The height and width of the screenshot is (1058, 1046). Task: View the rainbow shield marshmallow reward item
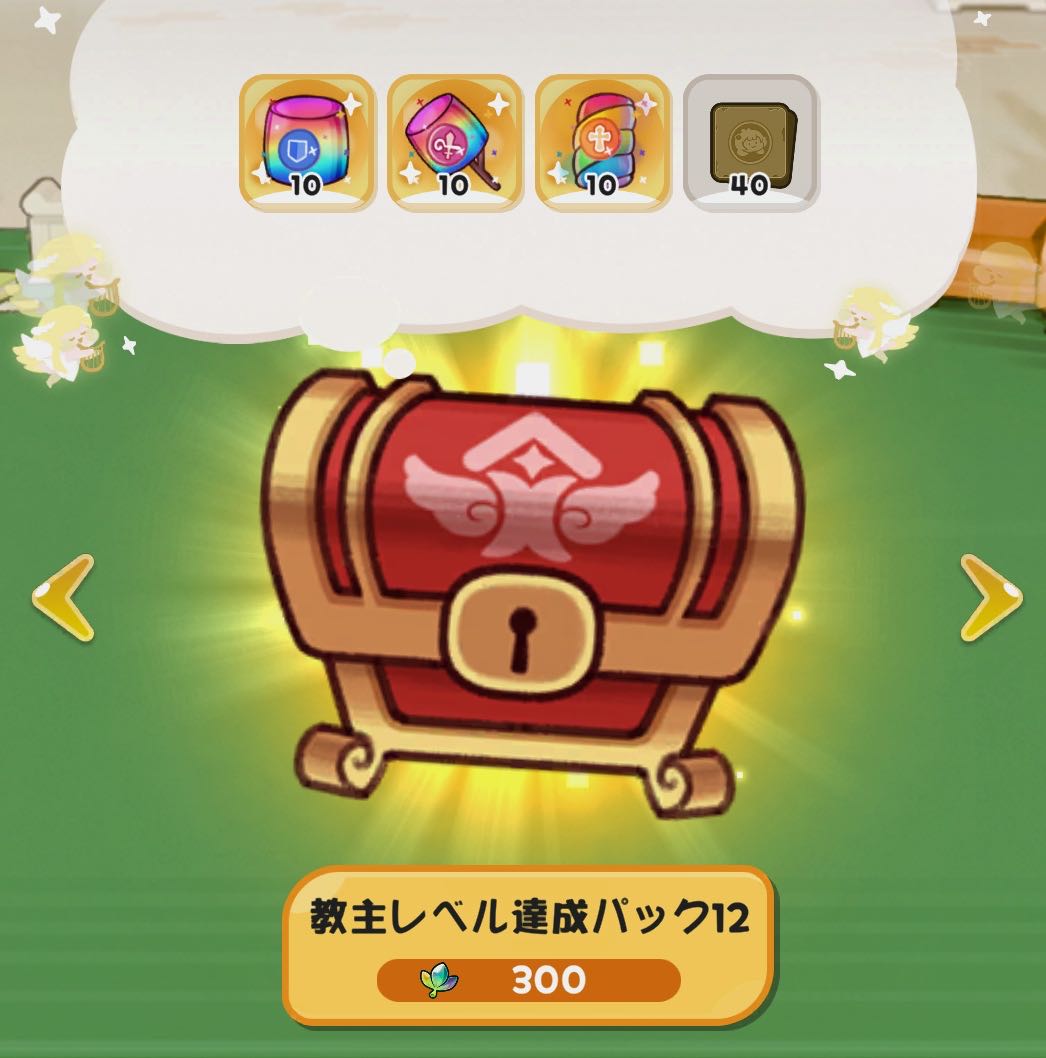[307, 142]
